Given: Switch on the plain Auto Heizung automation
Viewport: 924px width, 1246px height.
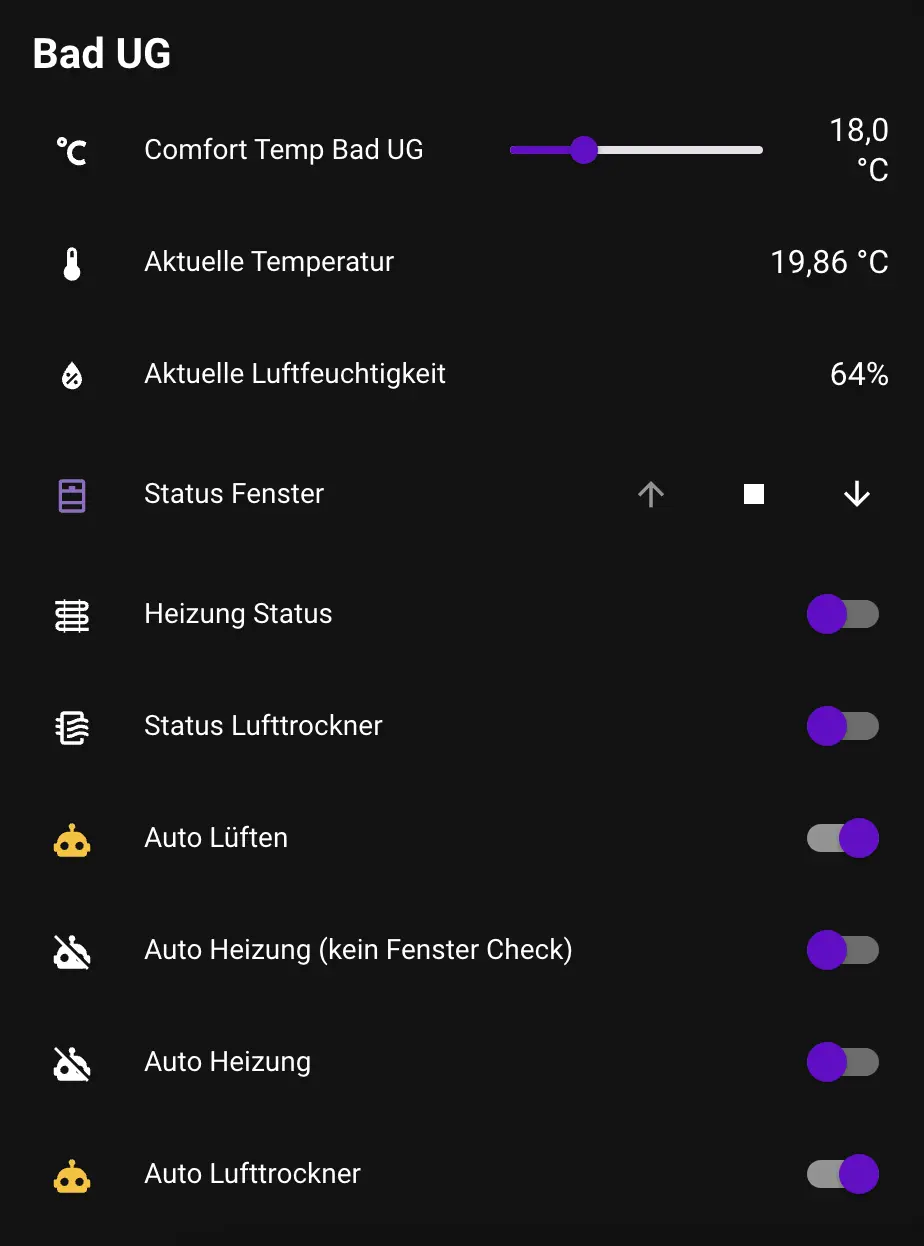Looking at the screenshot, I should coord(842,1062).
